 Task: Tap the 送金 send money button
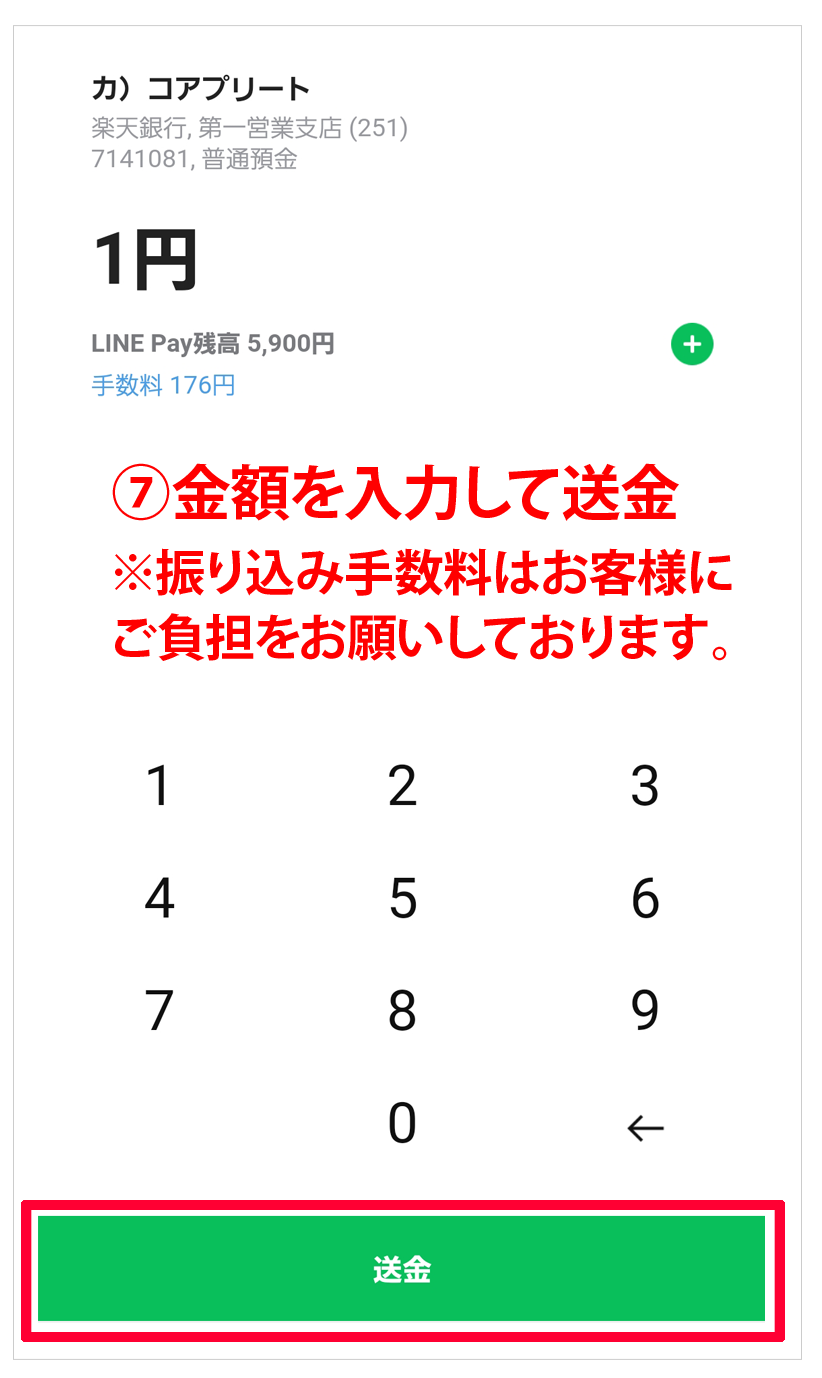tap(402, 1269)
